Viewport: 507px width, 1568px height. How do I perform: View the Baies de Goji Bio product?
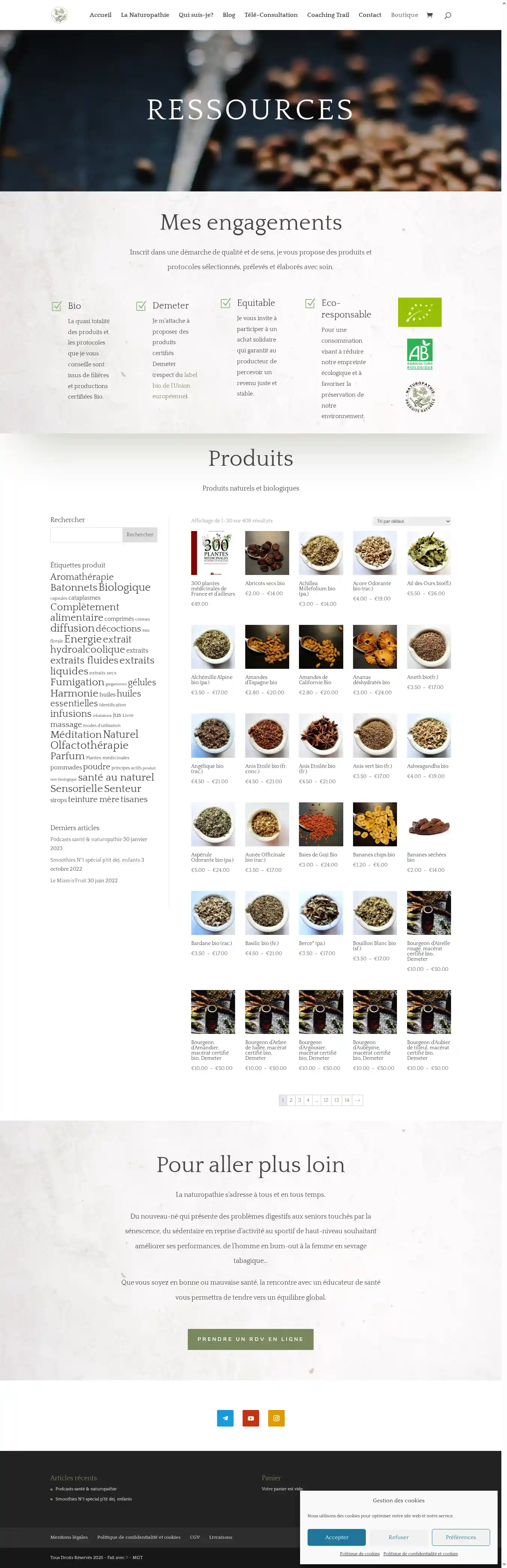[320, 824]
